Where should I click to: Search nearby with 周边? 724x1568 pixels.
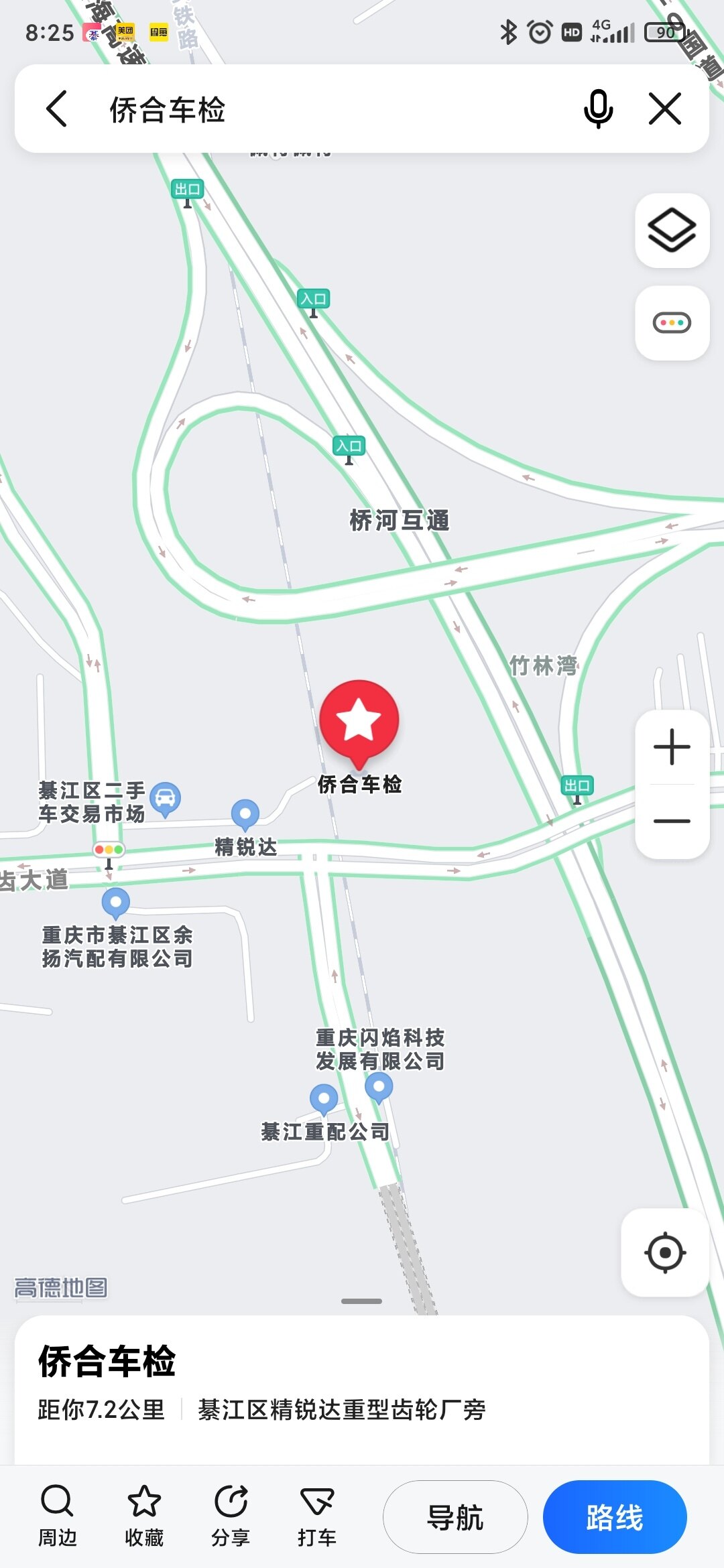pos(57,1516)
